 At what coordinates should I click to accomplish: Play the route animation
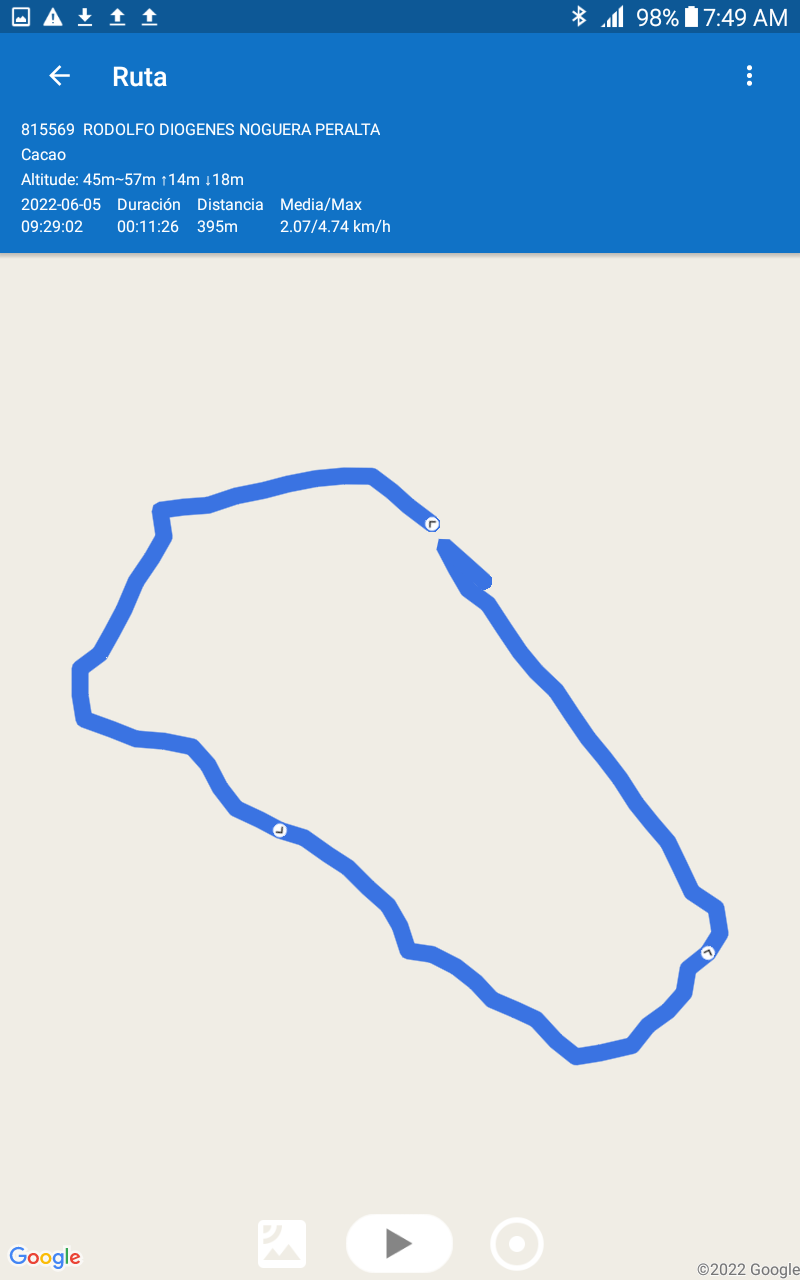[x=399, y=1243]
